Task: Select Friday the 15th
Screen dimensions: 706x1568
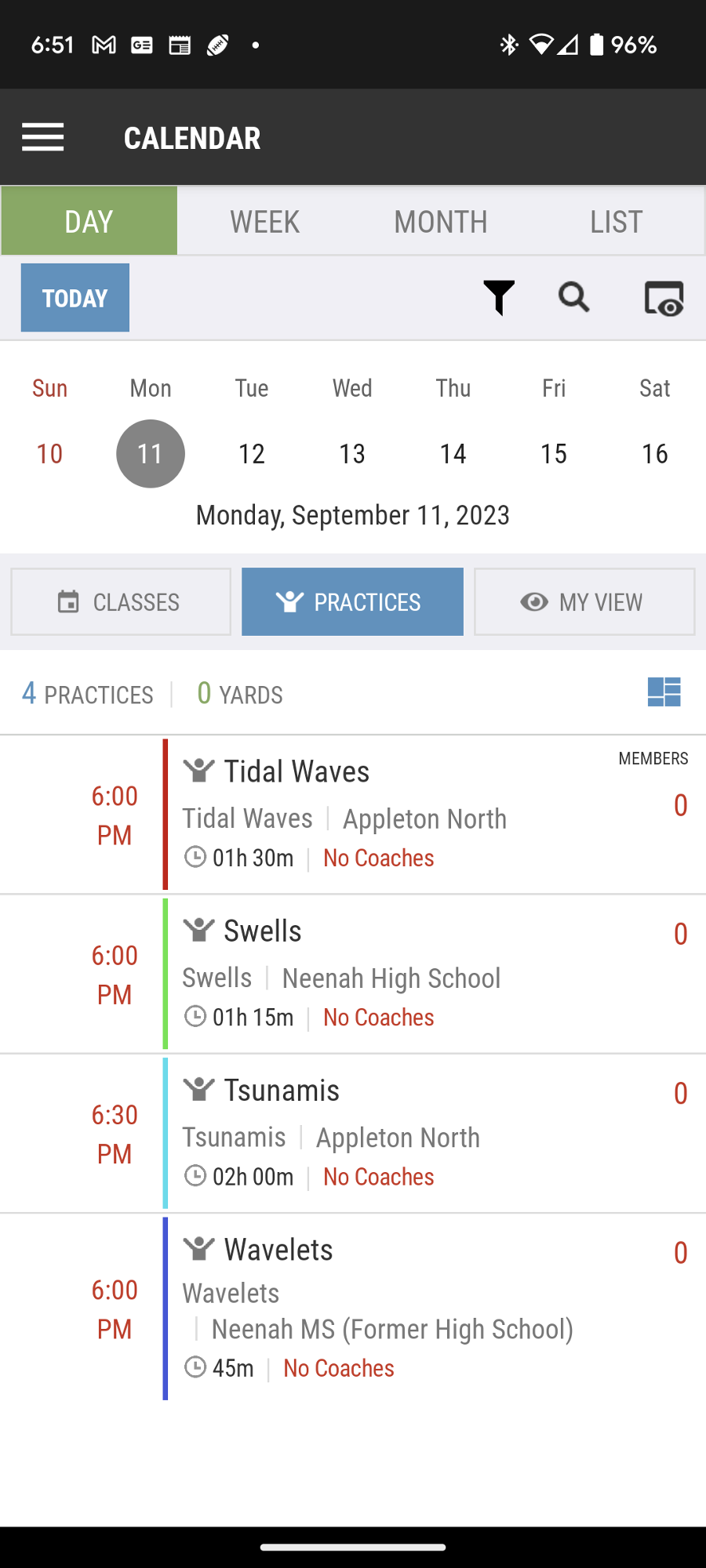Action: (x=554, y=453)
